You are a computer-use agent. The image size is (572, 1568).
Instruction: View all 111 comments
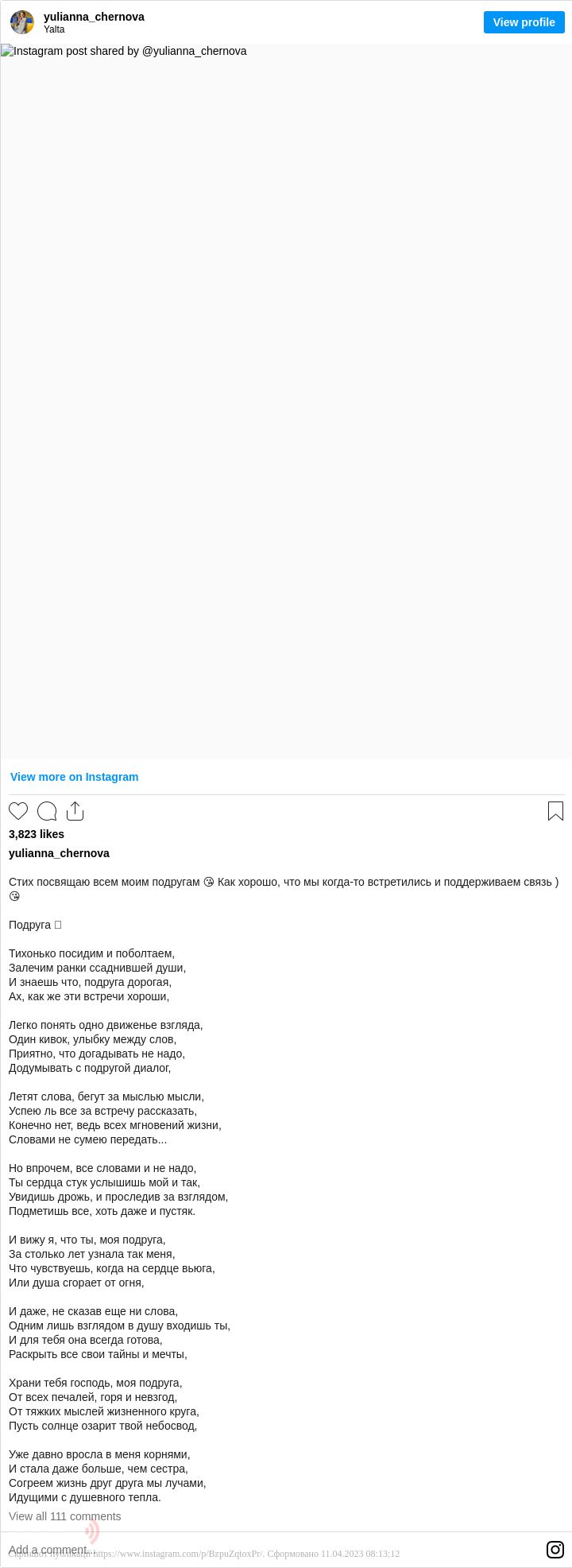click(64, 1516)
